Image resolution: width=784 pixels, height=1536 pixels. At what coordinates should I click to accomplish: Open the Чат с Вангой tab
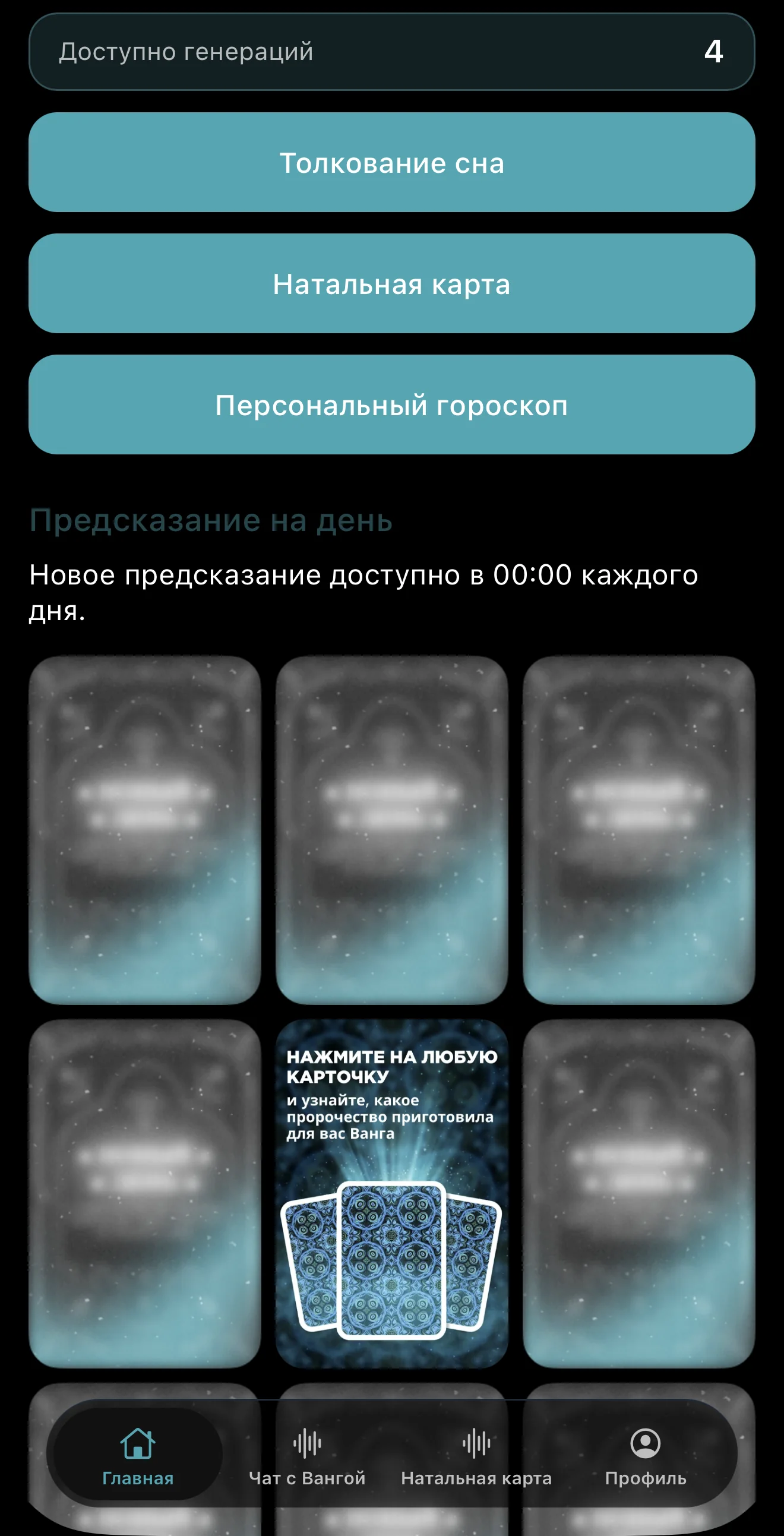click(307, 1455)
